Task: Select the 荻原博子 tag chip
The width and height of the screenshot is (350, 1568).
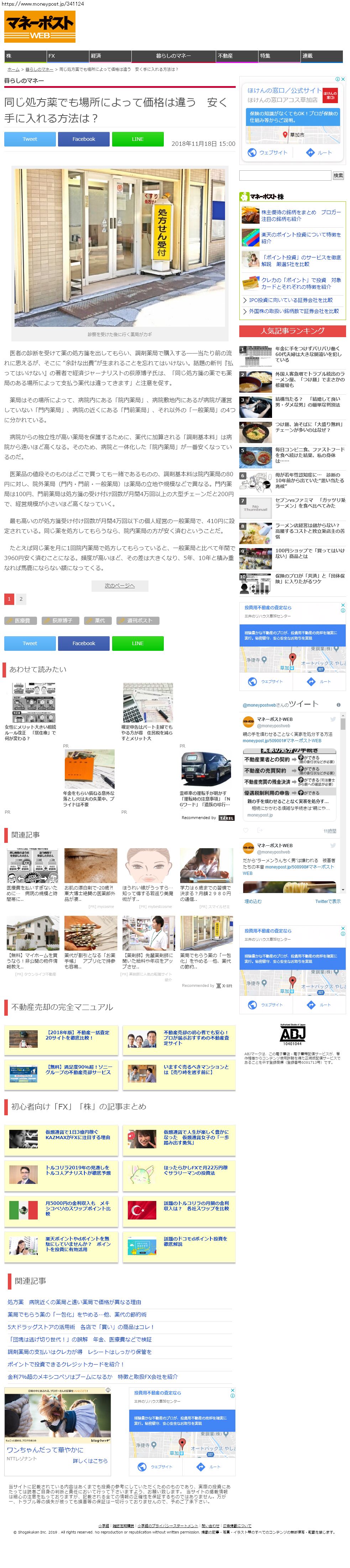Action: tap(61, 620)
